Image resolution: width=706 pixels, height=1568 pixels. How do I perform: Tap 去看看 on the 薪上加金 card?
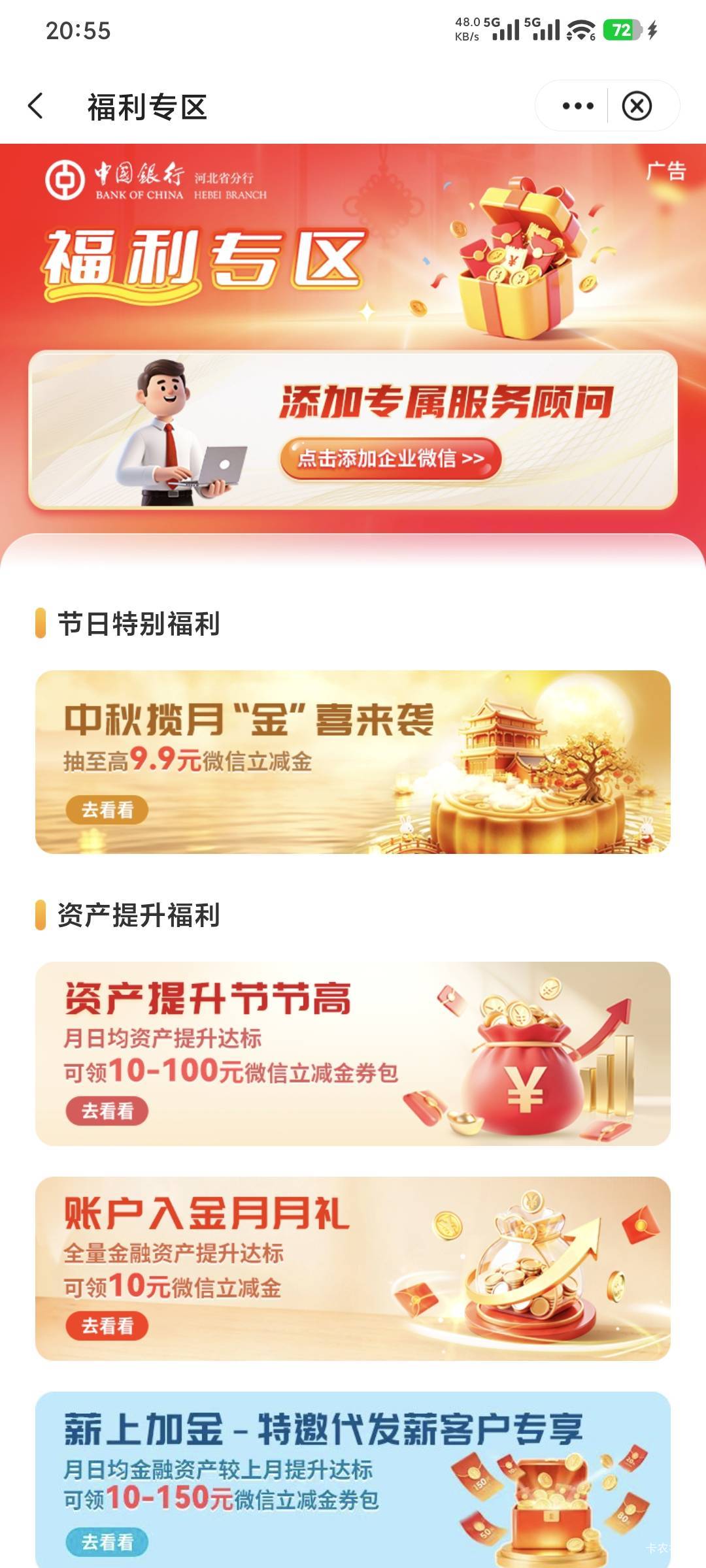click(107, 1542)
